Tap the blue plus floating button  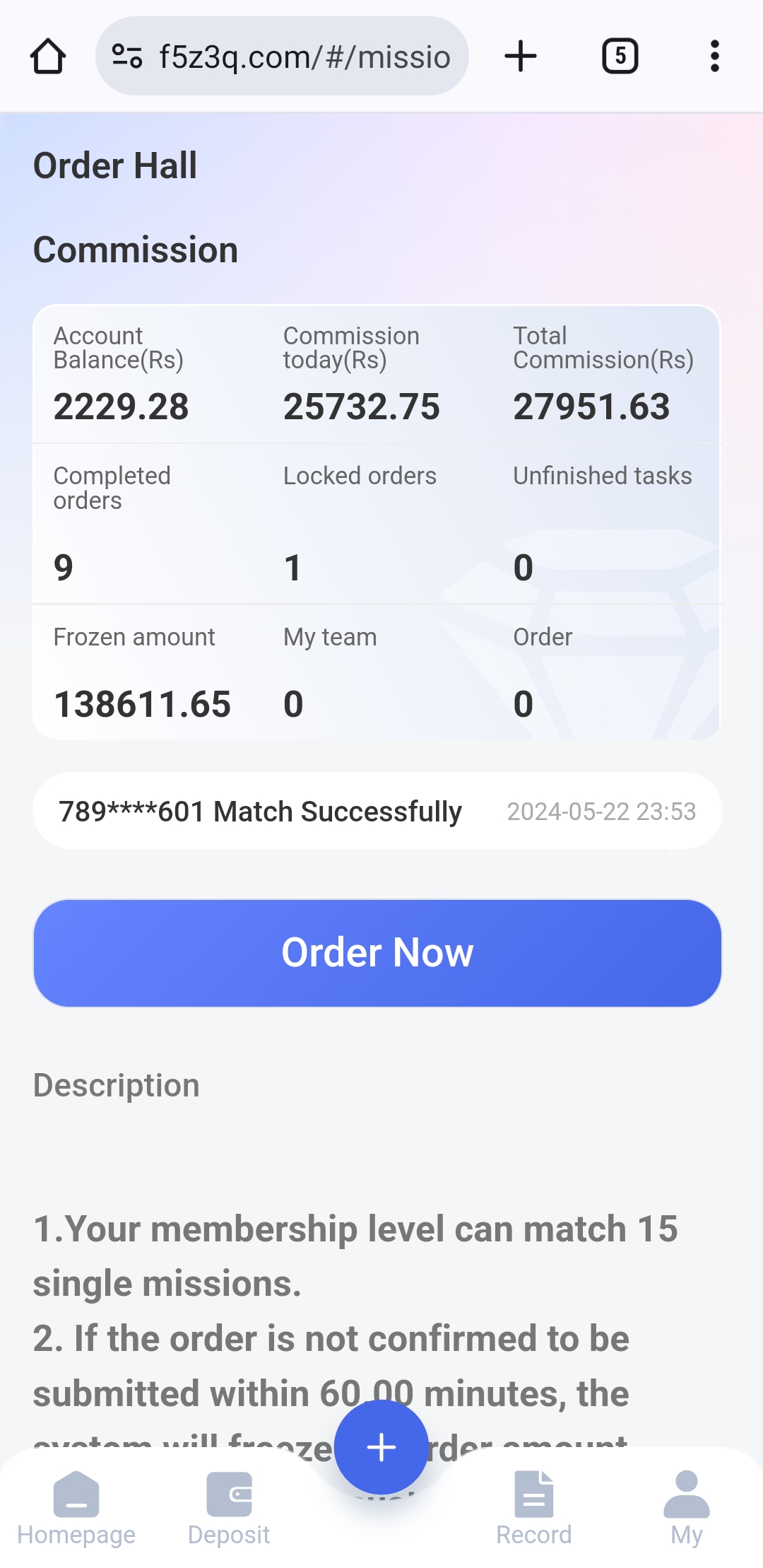click(x=381, y=1447)
